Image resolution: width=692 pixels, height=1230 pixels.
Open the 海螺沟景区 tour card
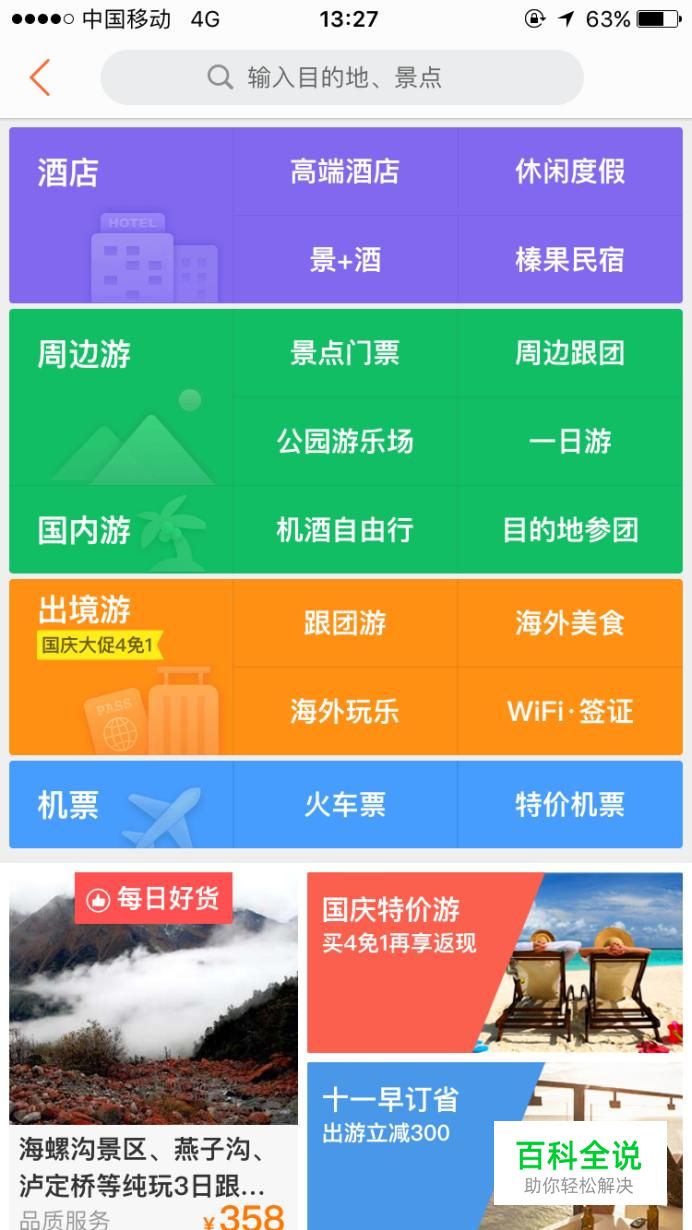point(154,1050)
